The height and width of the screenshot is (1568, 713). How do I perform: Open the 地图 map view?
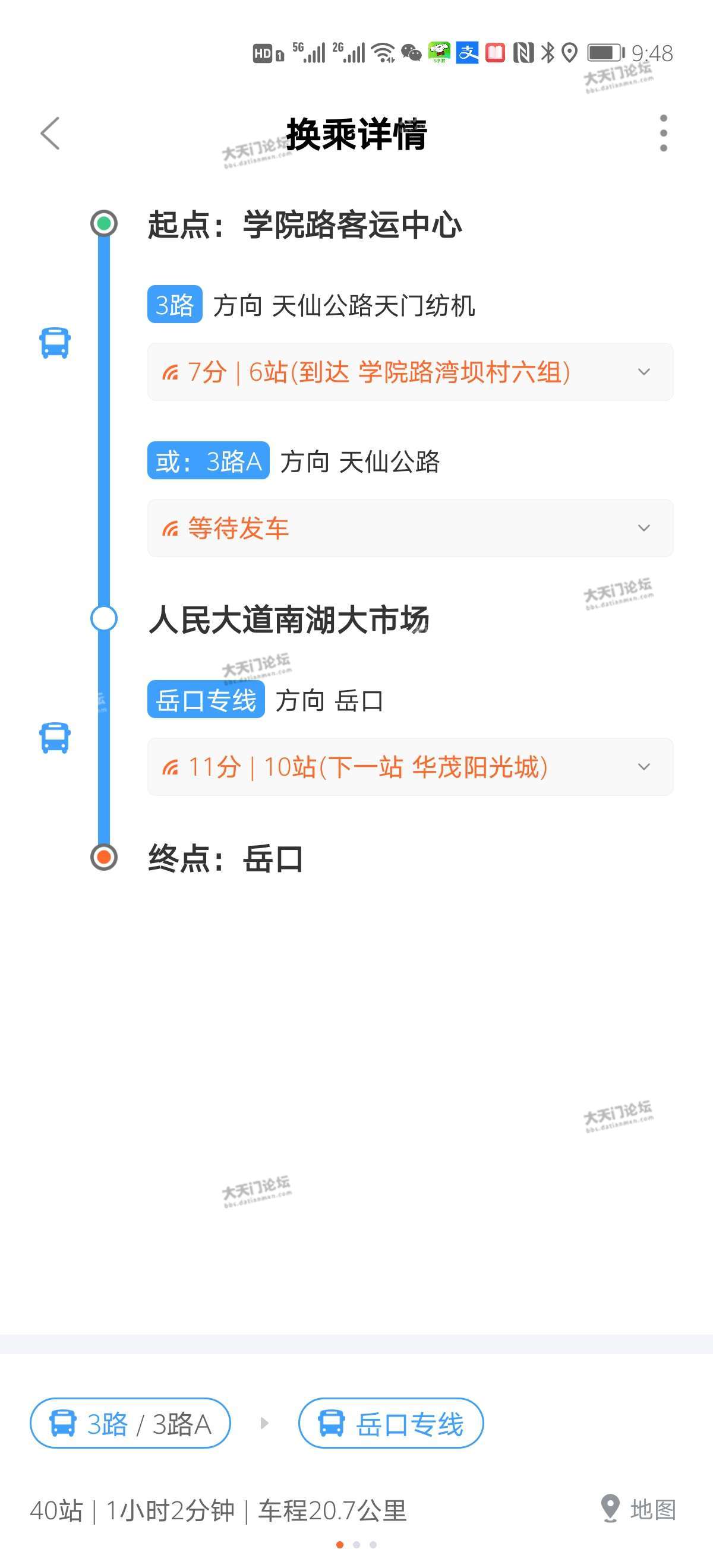point(638,1509)
